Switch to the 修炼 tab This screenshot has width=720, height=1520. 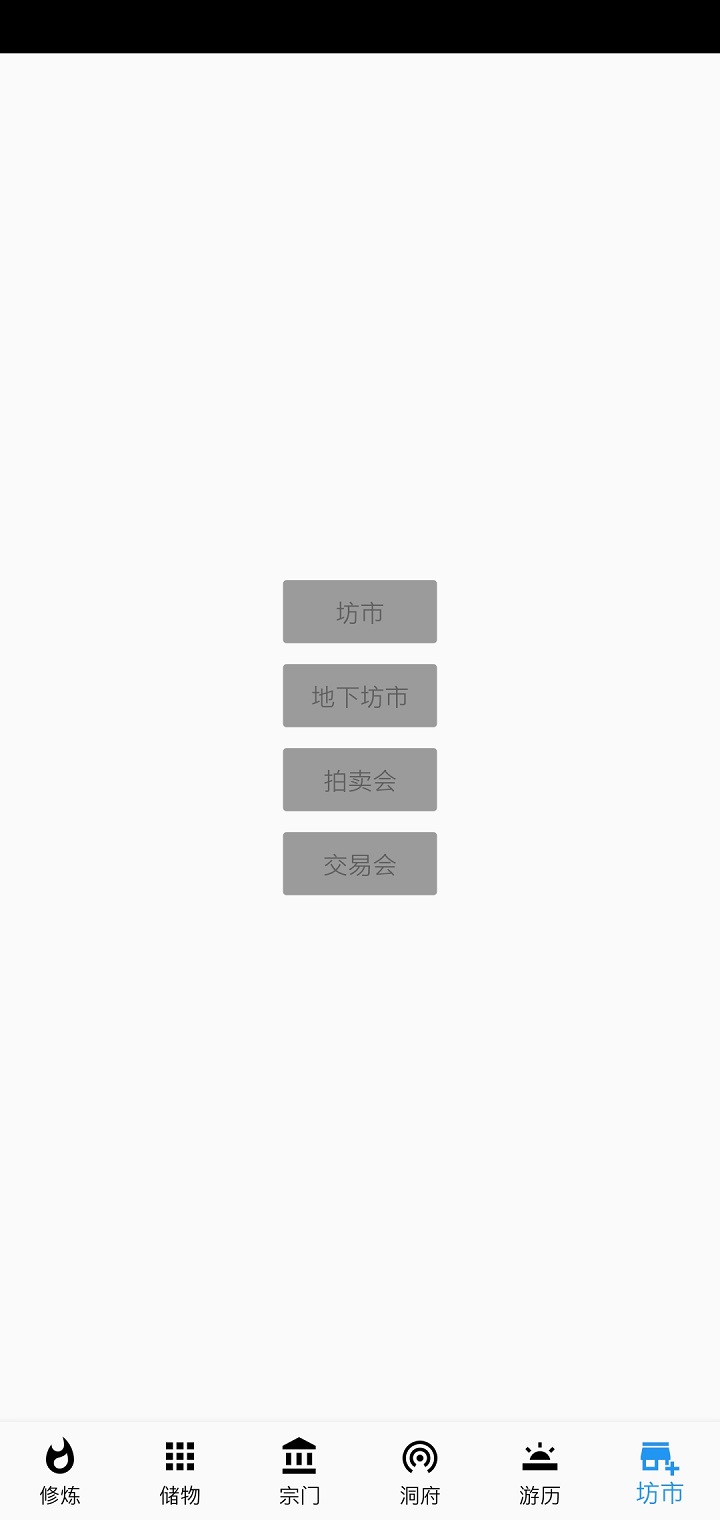60,1471
